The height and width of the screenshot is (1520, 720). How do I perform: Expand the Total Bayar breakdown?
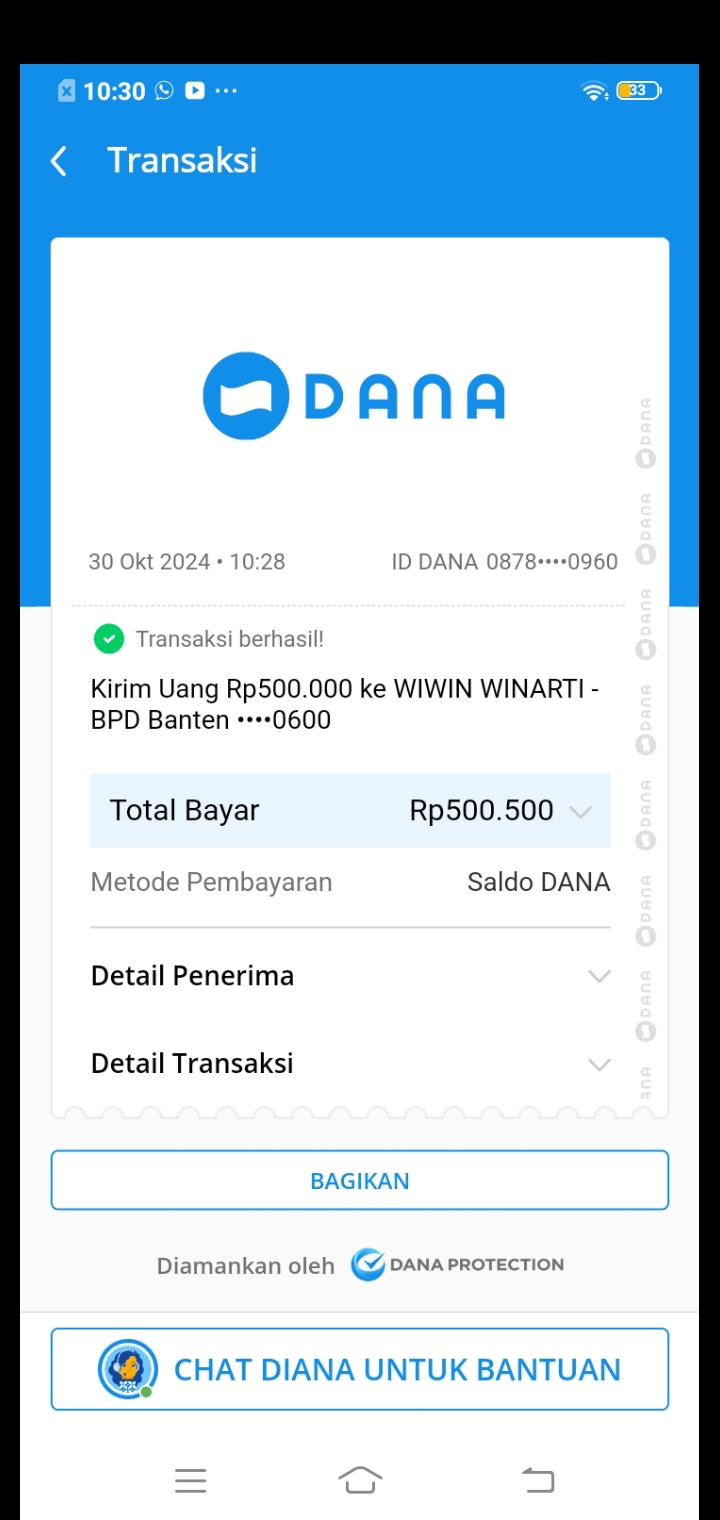point(580,811)
